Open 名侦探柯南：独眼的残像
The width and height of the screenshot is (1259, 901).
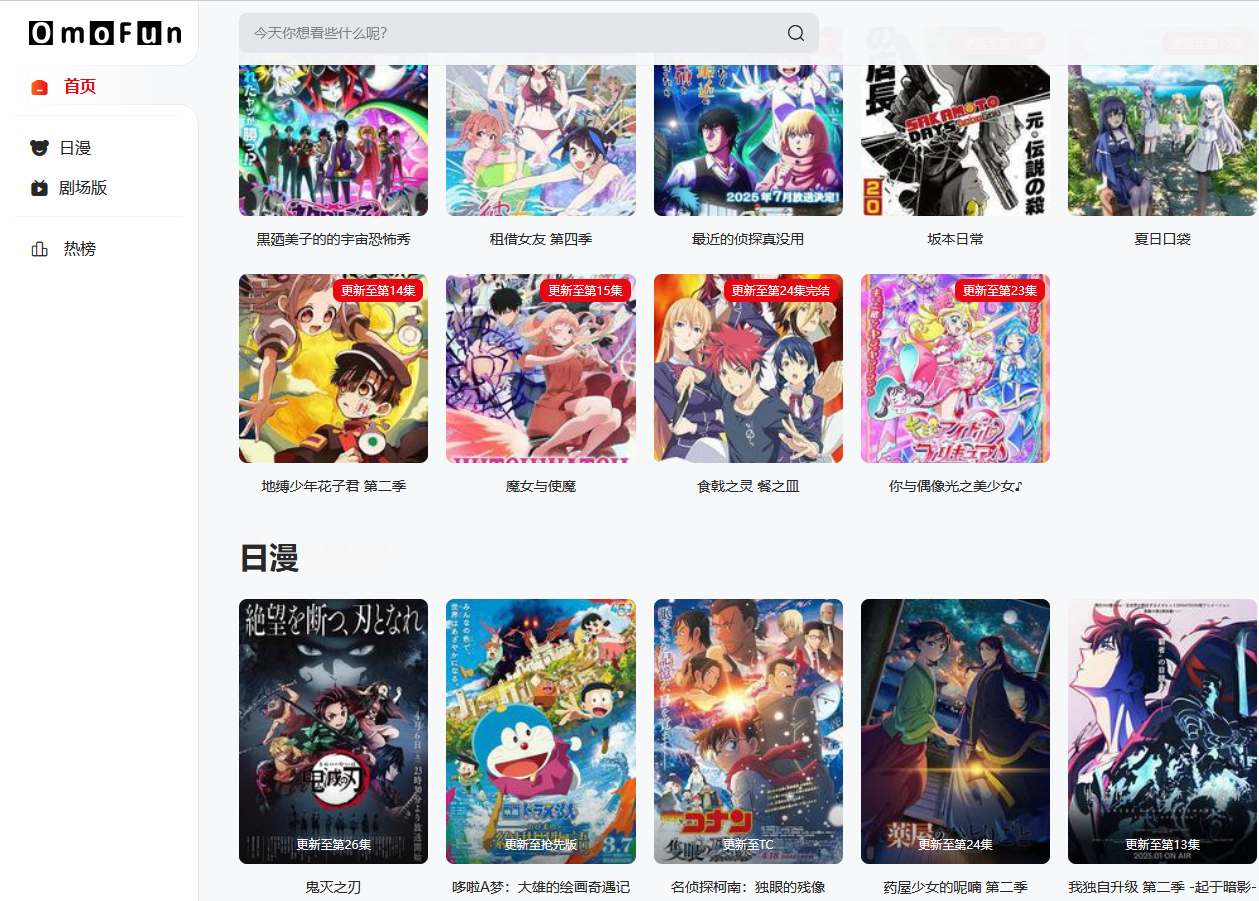(x=748, y=731)
